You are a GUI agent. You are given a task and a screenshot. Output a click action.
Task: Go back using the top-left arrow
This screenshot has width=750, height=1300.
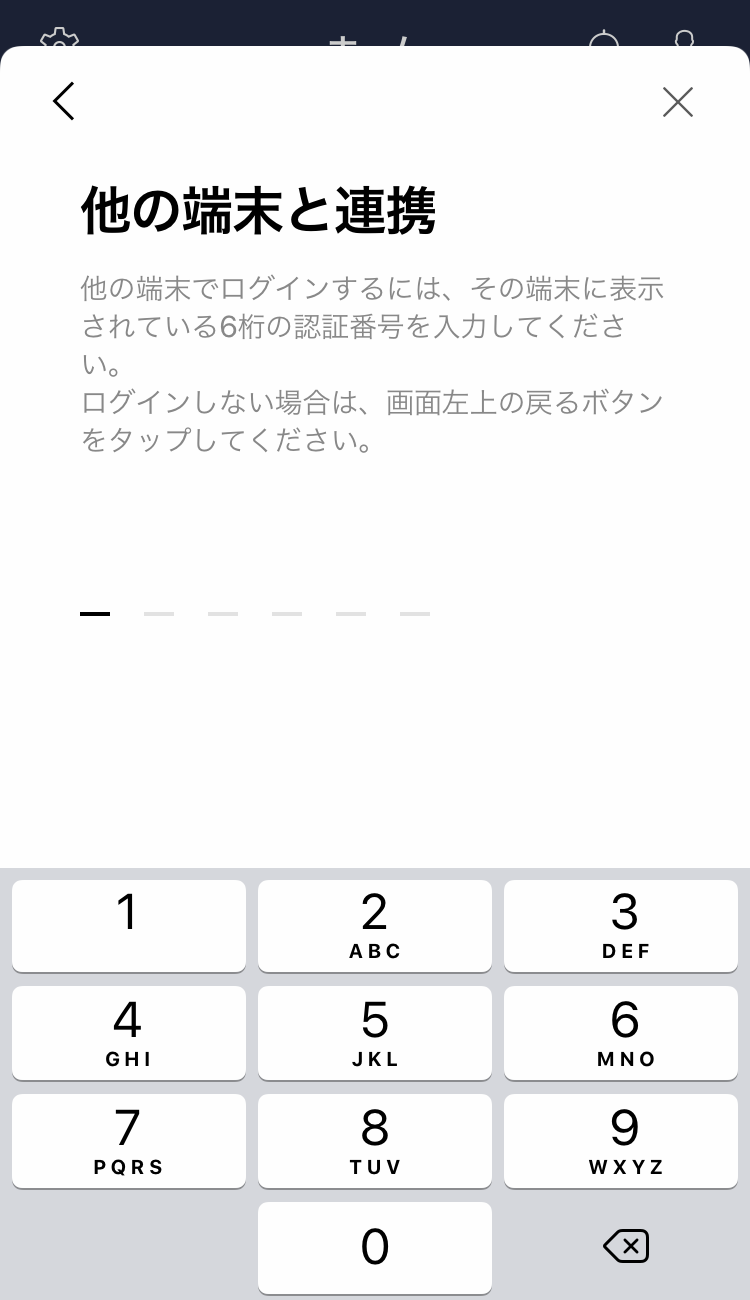64,101
